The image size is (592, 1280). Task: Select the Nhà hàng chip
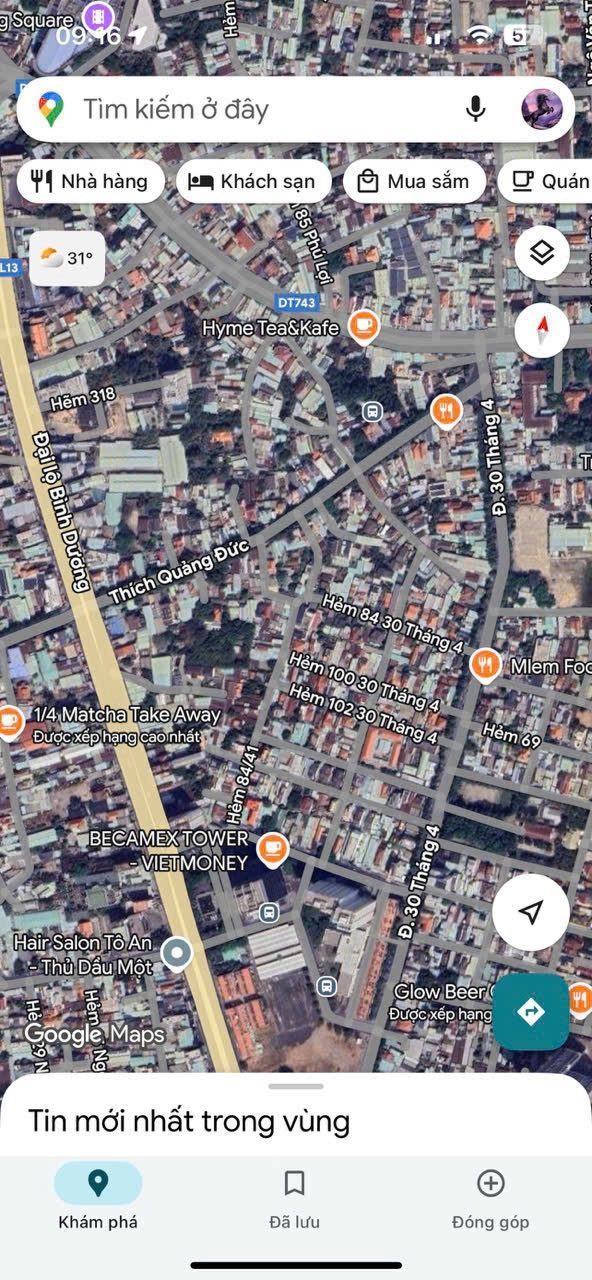[x=90, y=181]
